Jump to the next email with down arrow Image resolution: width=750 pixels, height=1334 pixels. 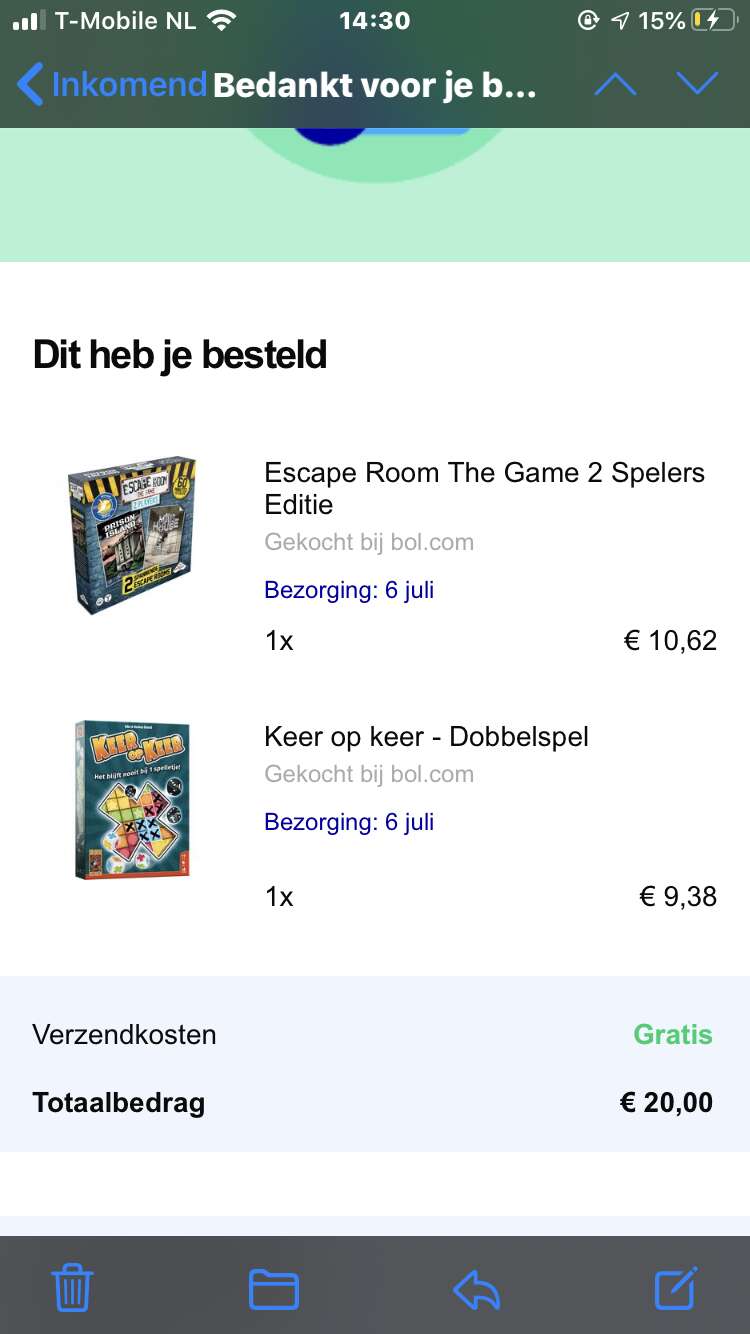tap(697, 85)
